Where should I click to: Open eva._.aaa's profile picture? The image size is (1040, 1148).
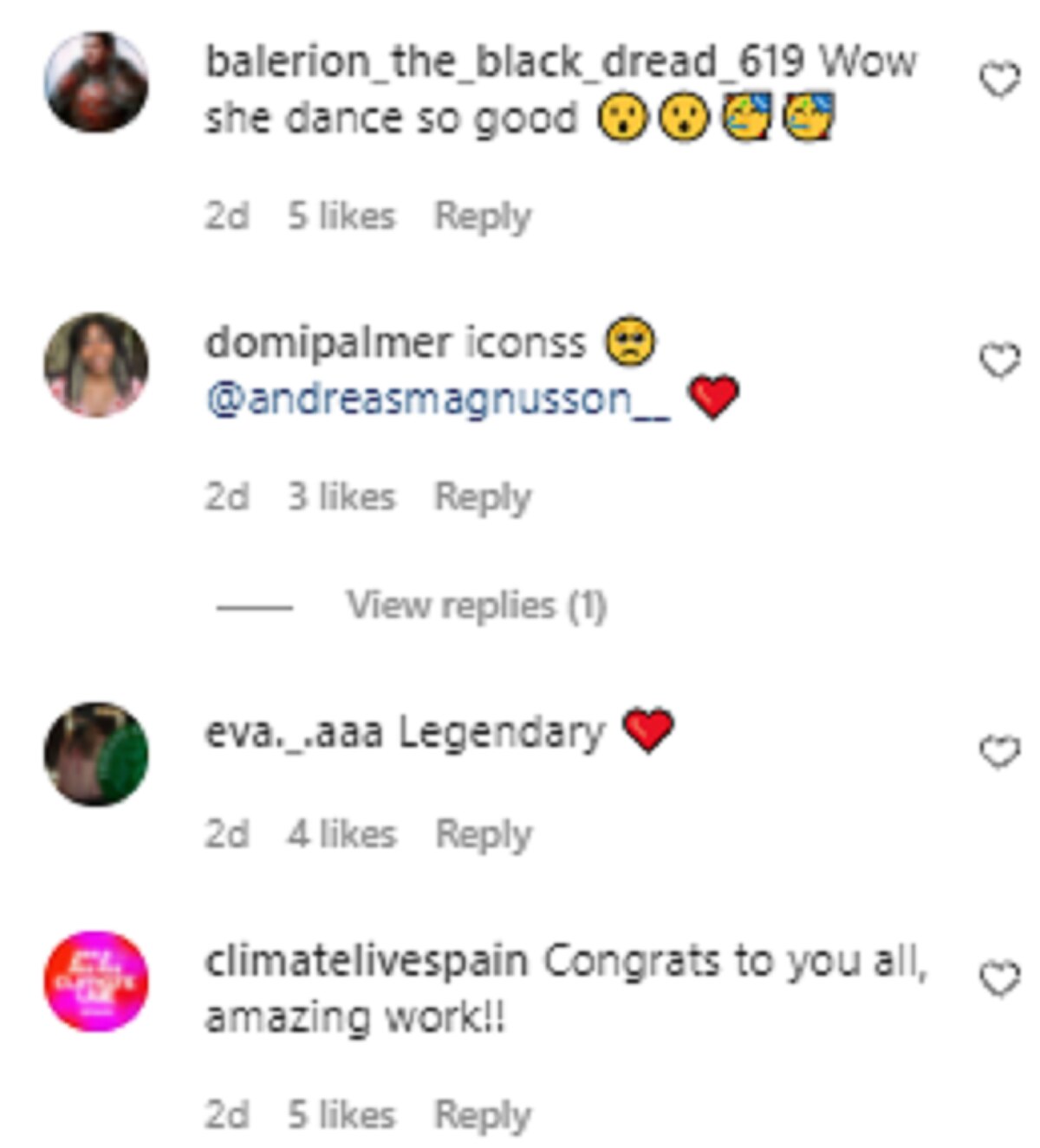96,754
